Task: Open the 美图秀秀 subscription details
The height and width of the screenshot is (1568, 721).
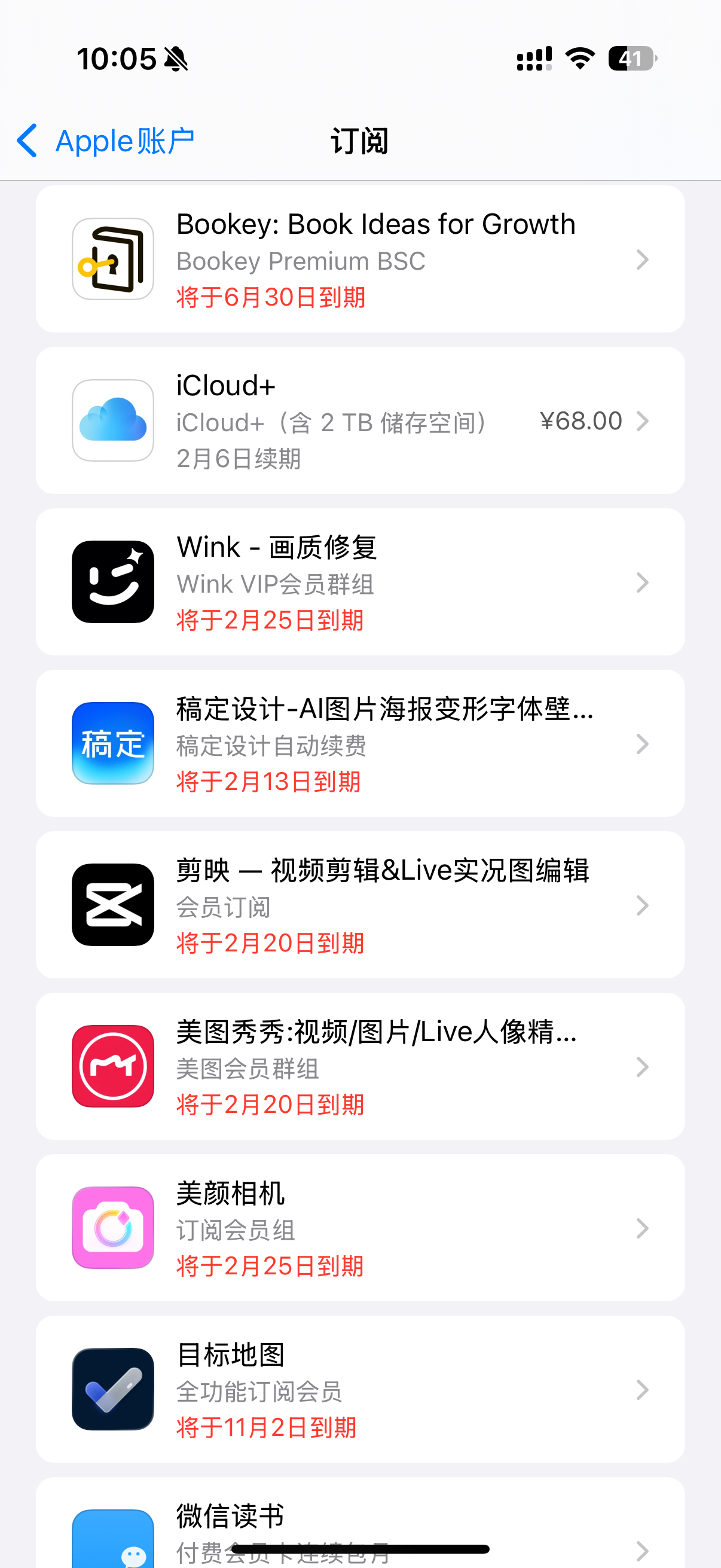Action: pyautogui.click(x=360, y=1066)
